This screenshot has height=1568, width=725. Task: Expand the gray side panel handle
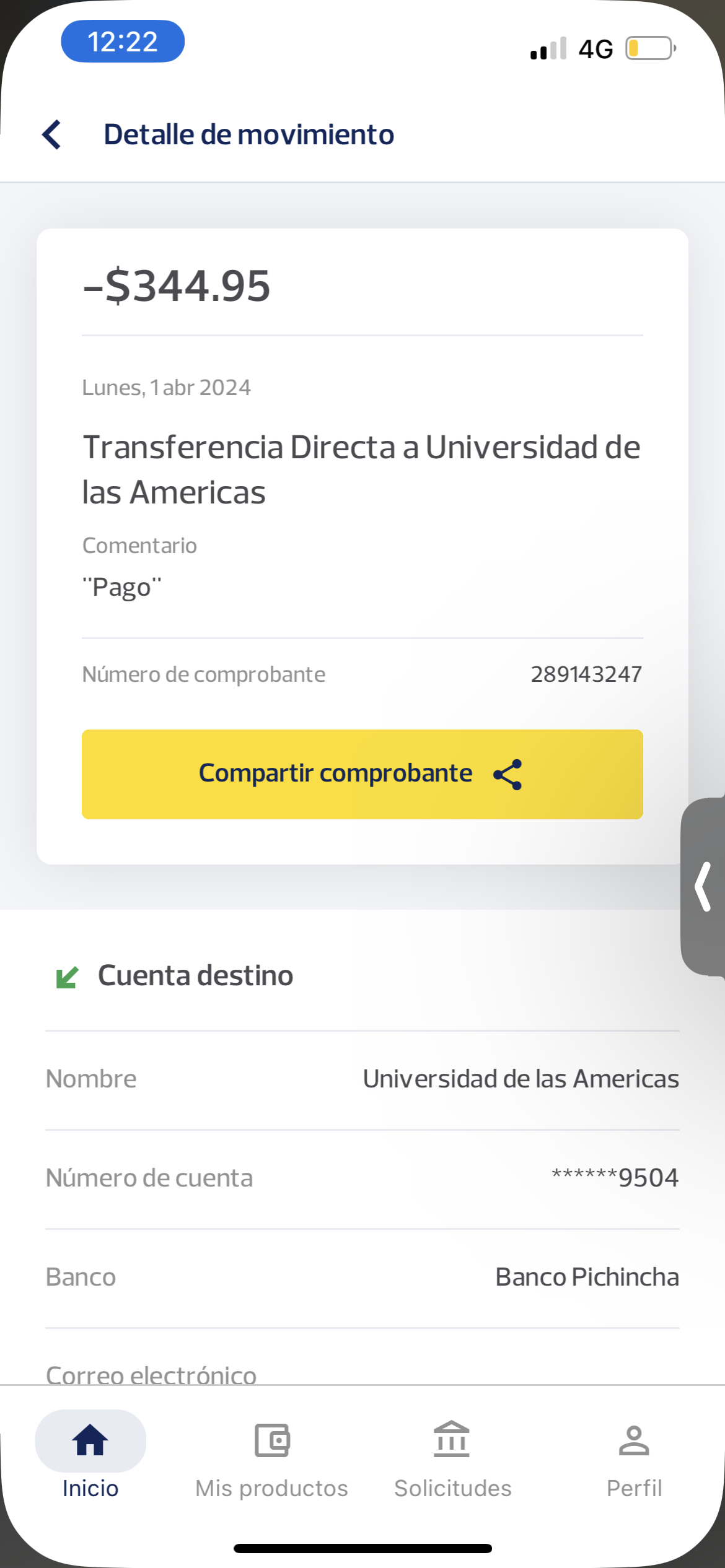704,887
